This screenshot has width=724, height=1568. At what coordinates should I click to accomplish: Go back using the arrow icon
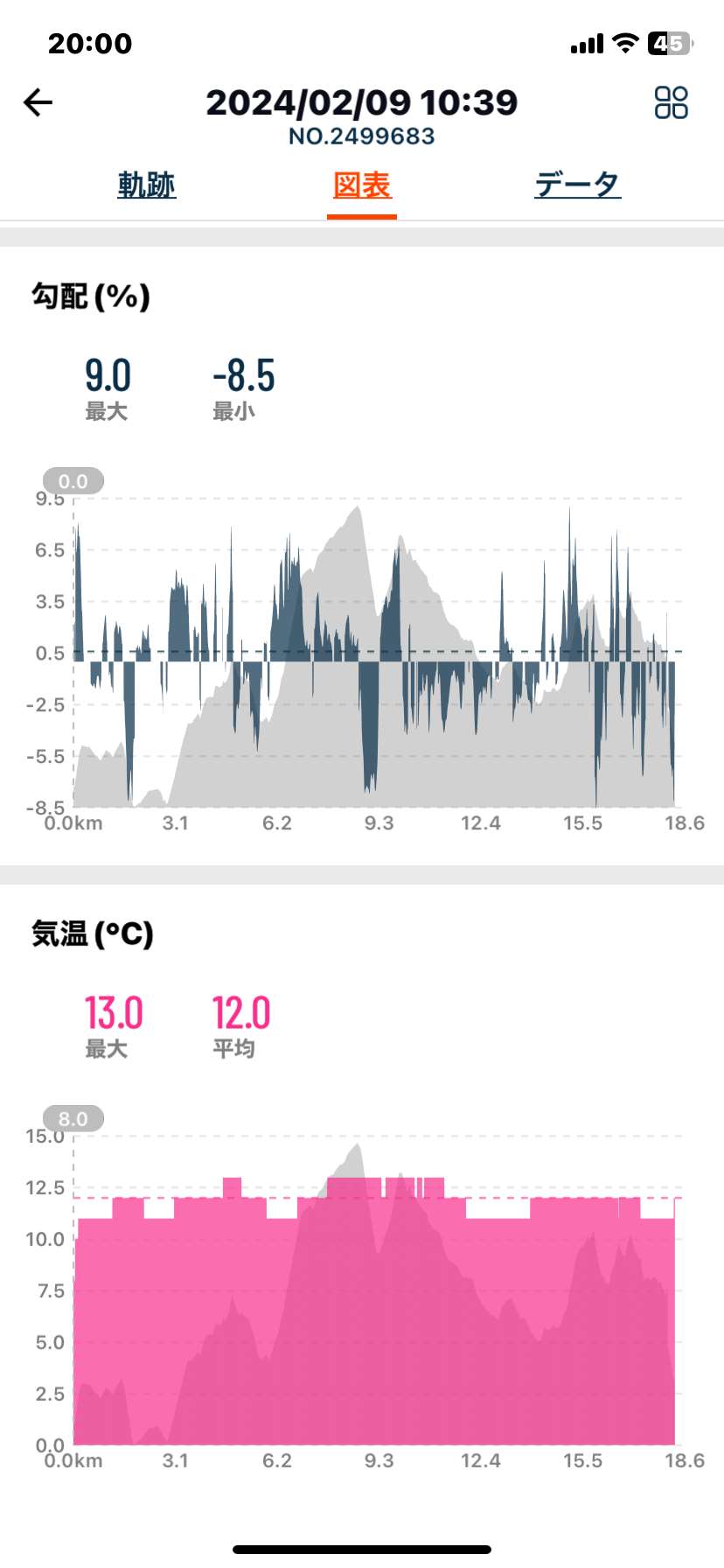(38, 102)
